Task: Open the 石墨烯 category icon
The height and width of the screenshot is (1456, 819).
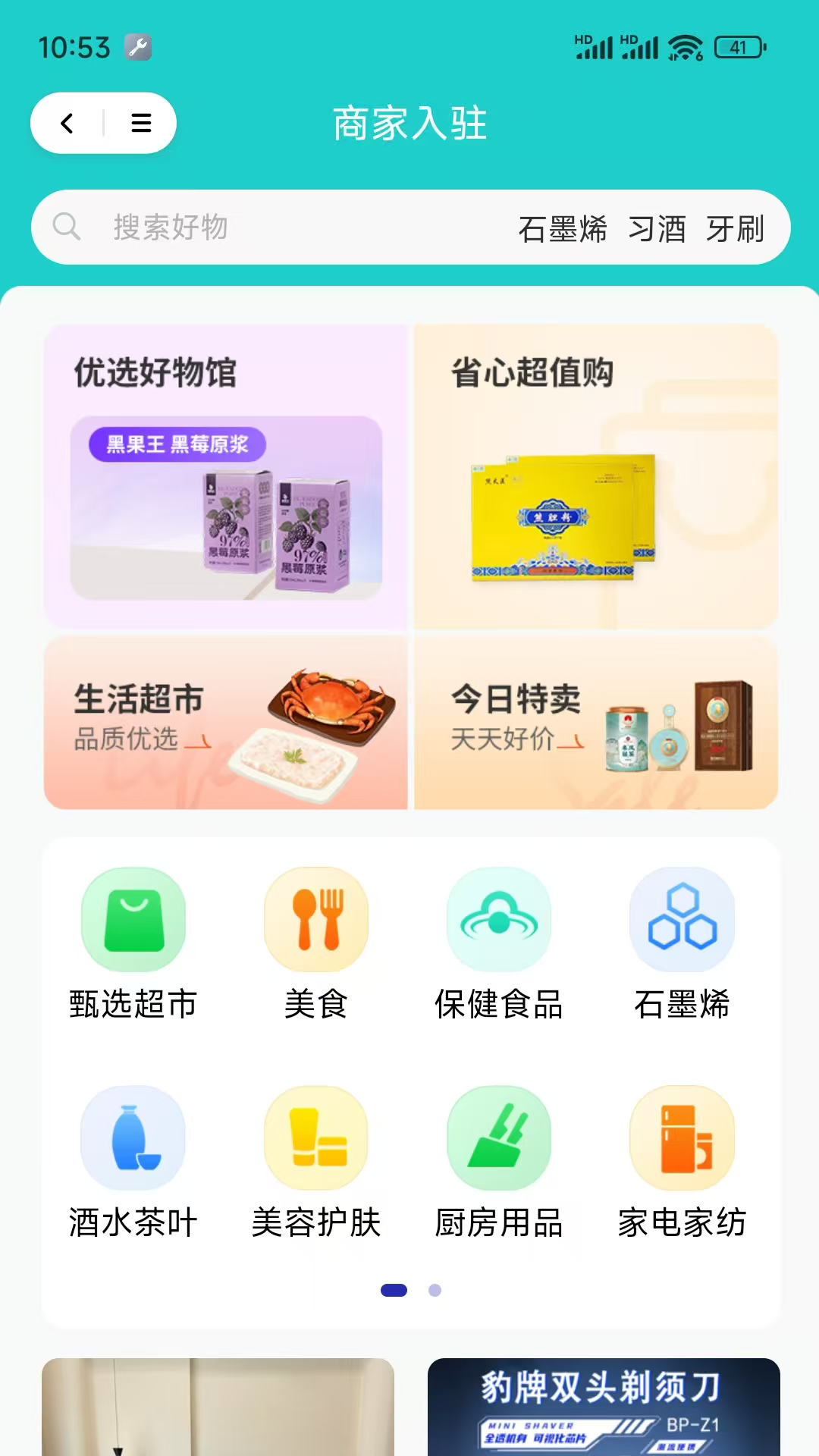Action: pos(682,919)
